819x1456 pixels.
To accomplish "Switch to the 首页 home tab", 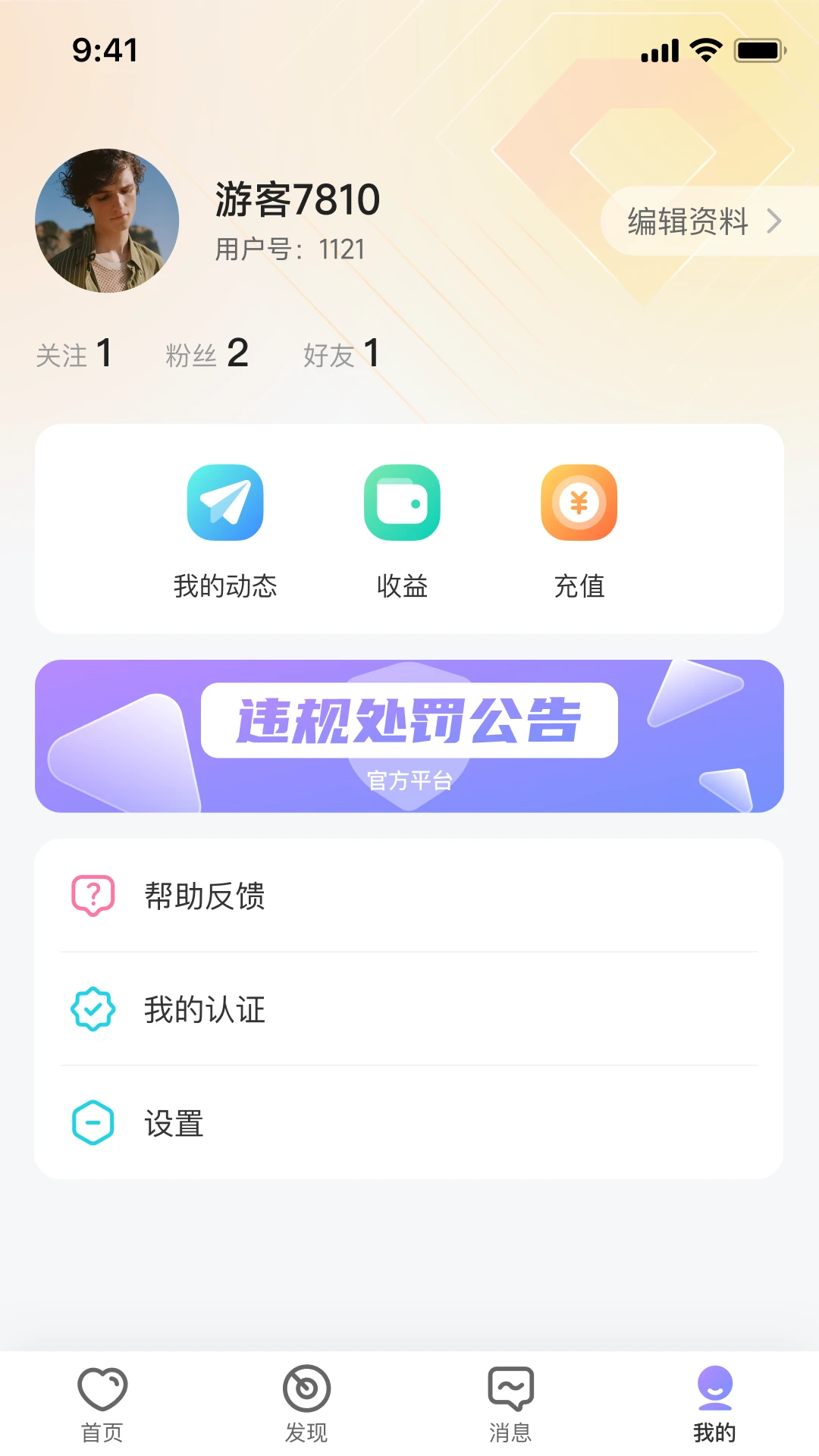I will (x=102, y=1404).
